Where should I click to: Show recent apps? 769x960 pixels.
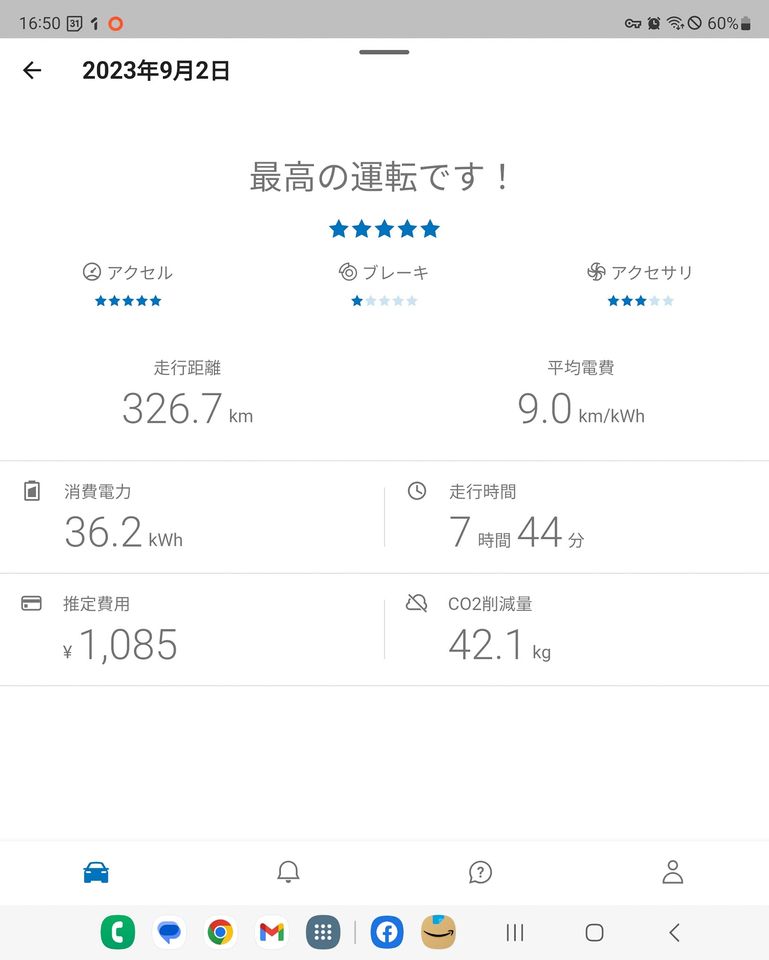point(515,932)
